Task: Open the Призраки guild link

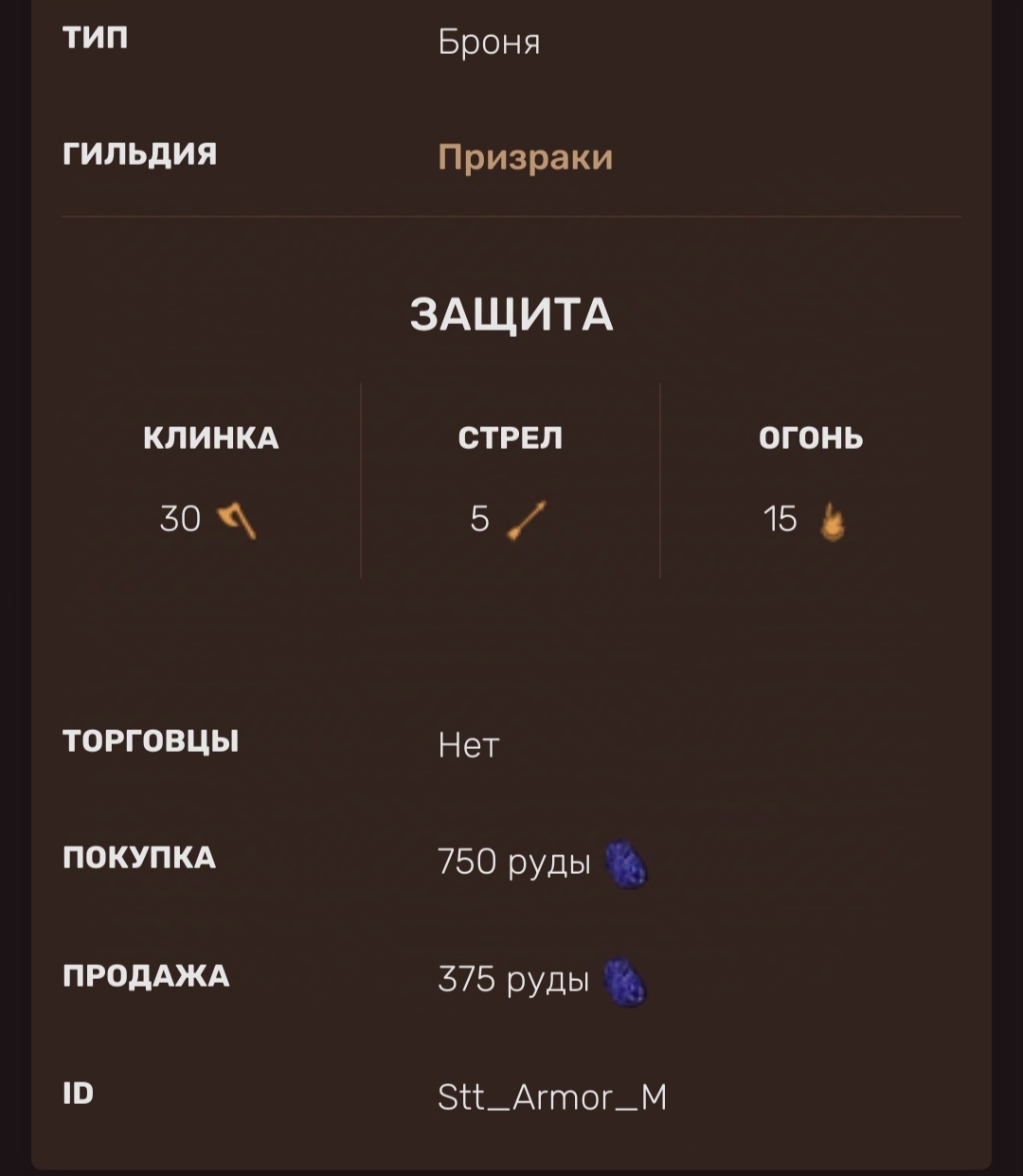Action: pos(525,157)
